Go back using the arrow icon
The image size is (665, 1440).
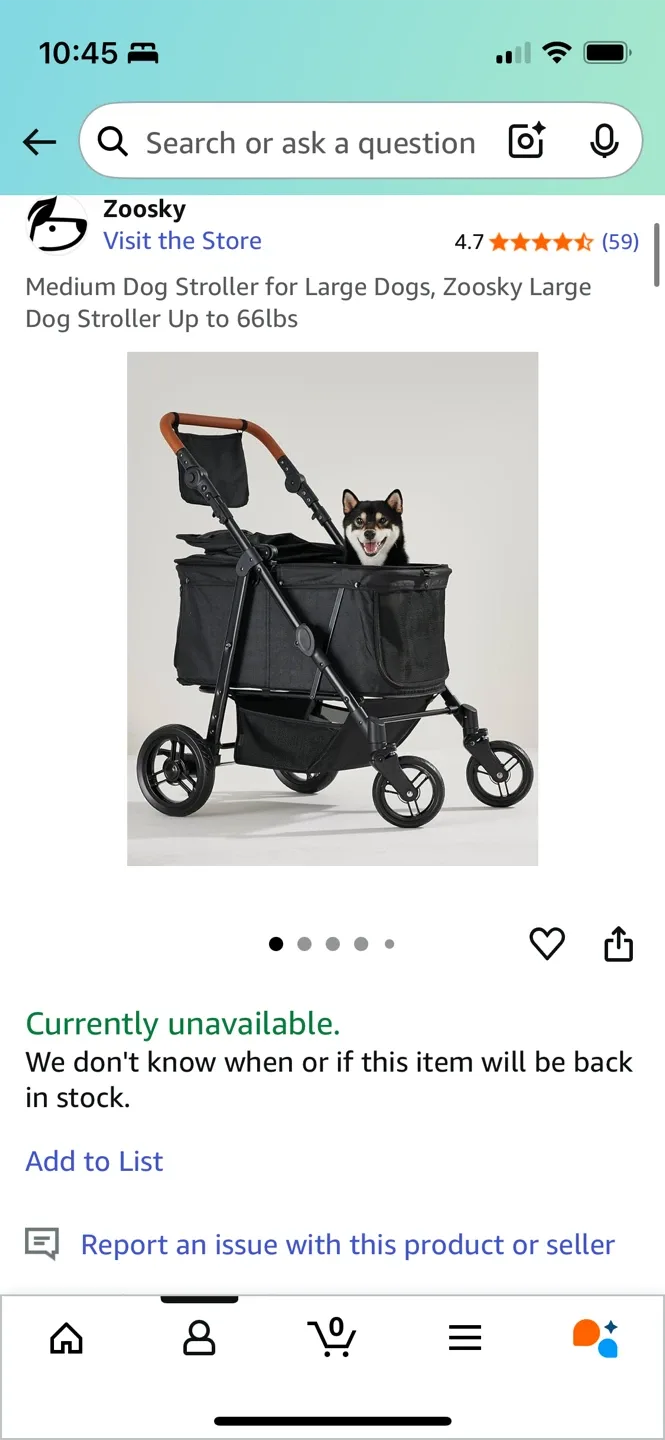click(39, 143)
